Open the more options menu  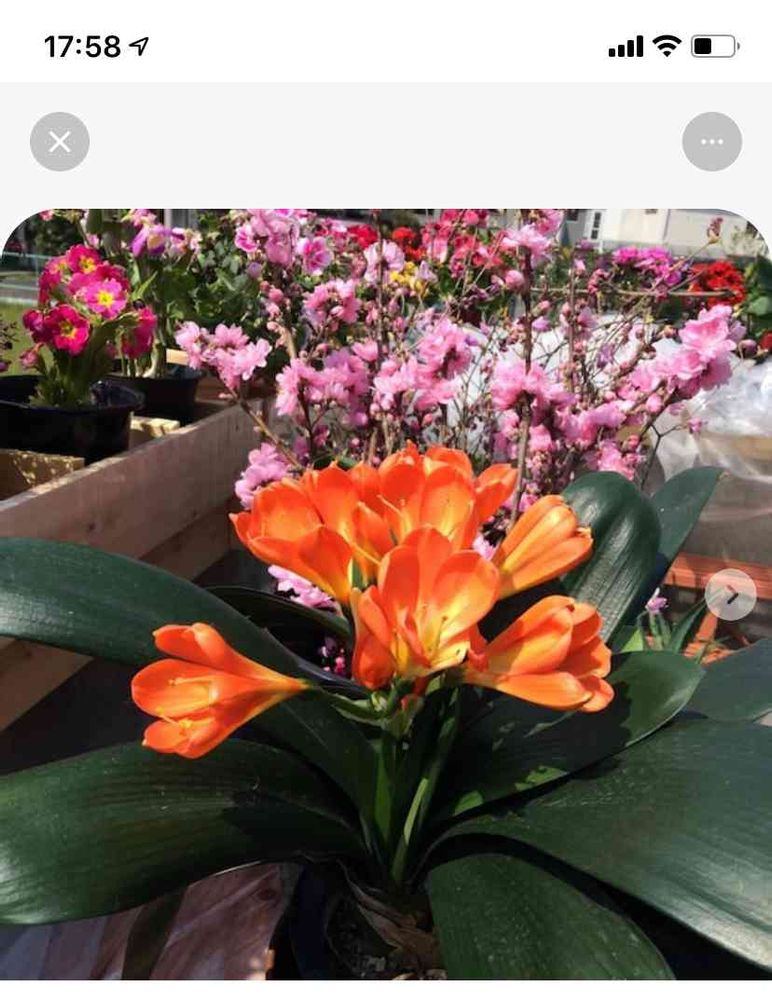712,142
